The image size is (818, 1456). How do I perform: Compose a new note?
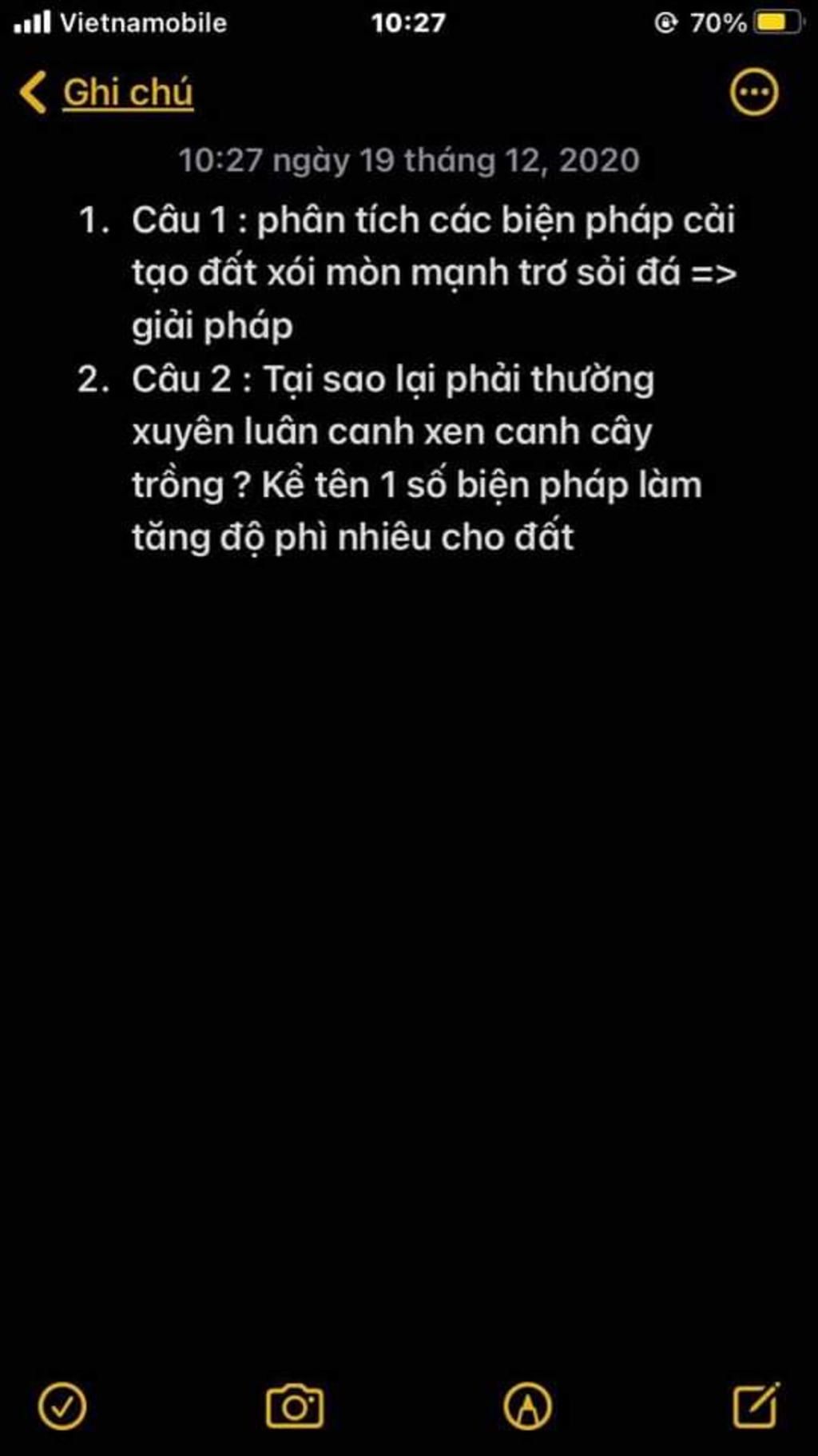[x=756, y=1404]
